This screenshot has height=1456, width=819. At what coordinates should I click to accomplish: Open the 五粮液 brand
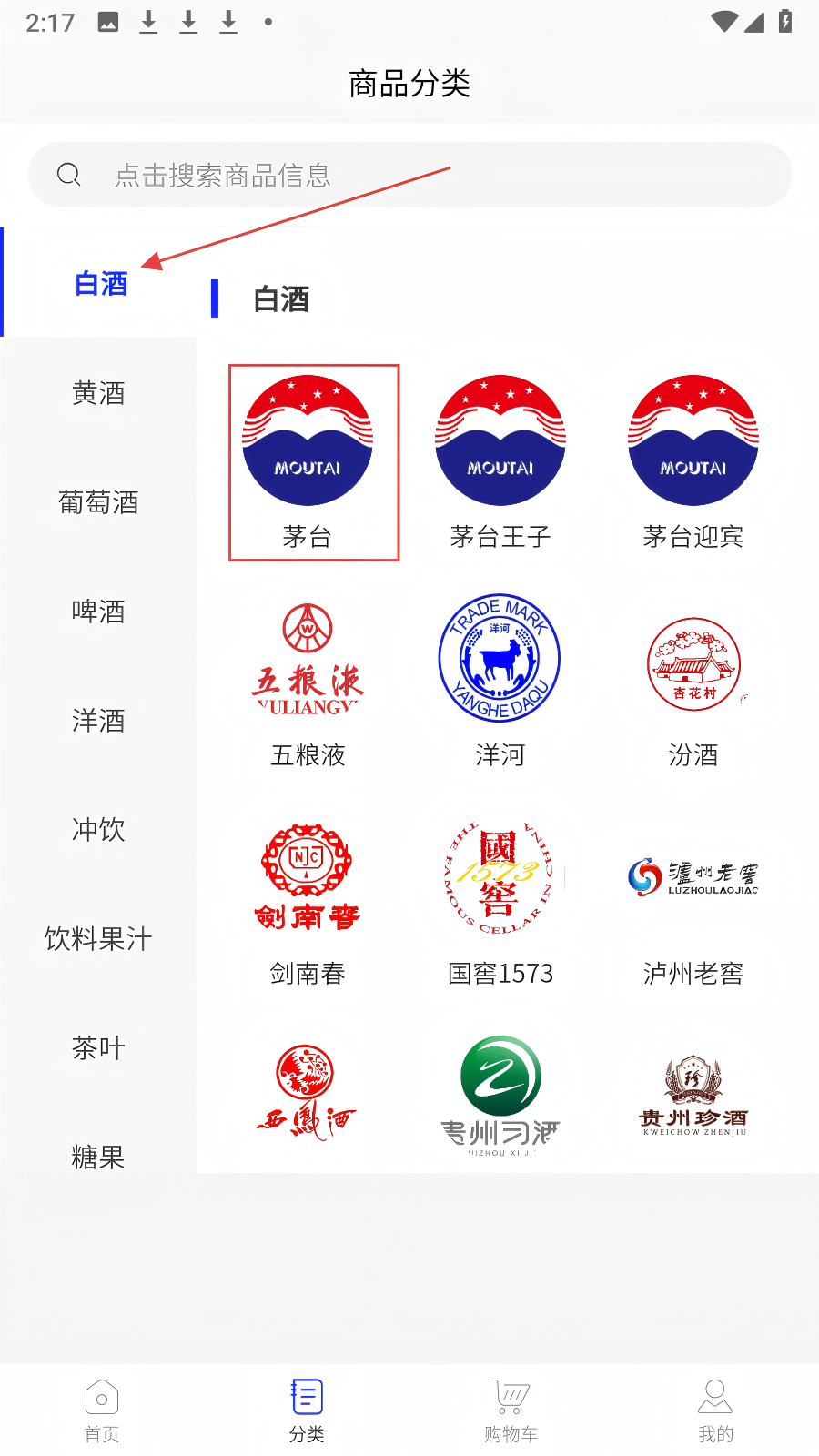[308, 682]
